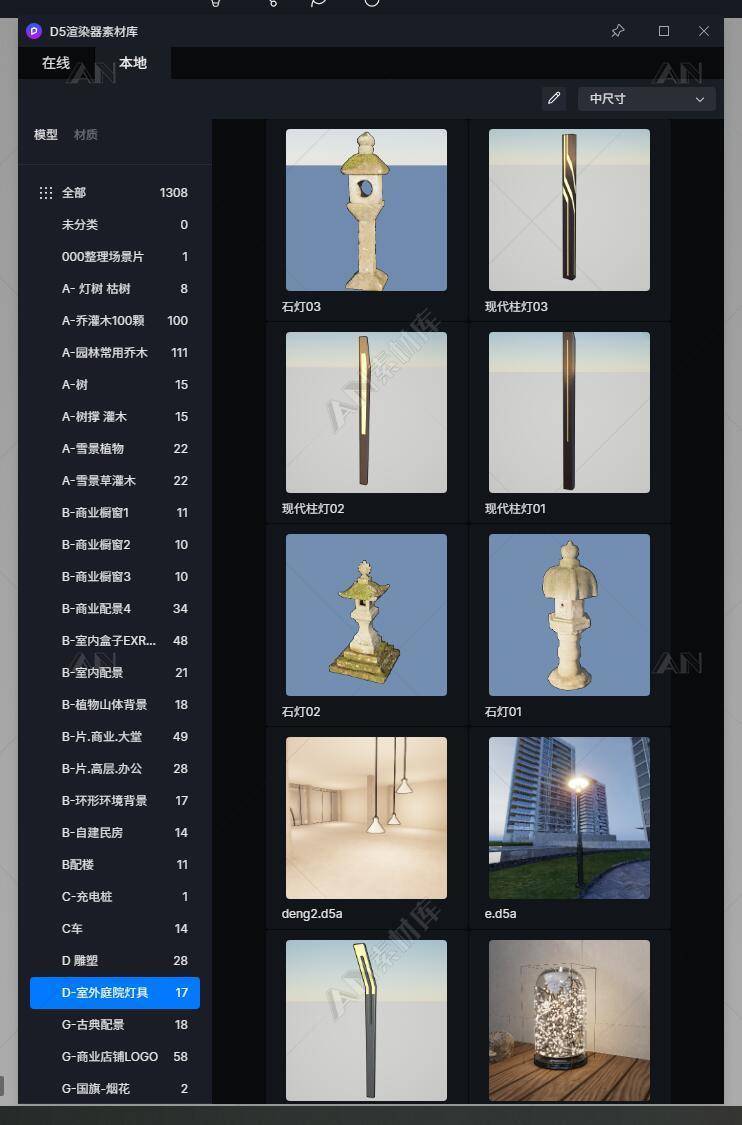Pick the 石灯02 model
Screen dimensions: 742x1125
(x=366, y=615)
